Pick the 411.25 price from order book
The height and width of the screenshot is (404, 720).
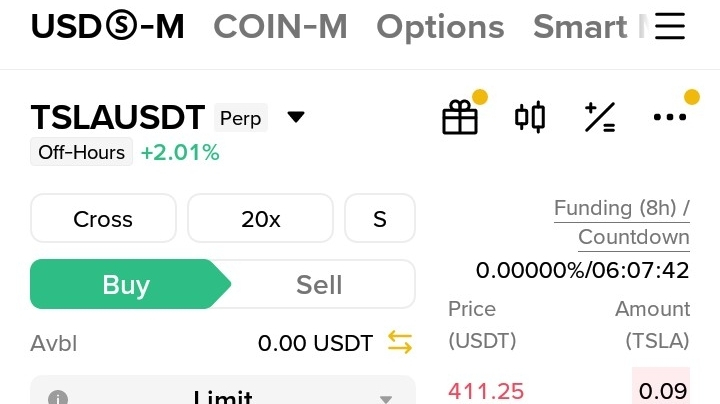(x=485, y=390)
